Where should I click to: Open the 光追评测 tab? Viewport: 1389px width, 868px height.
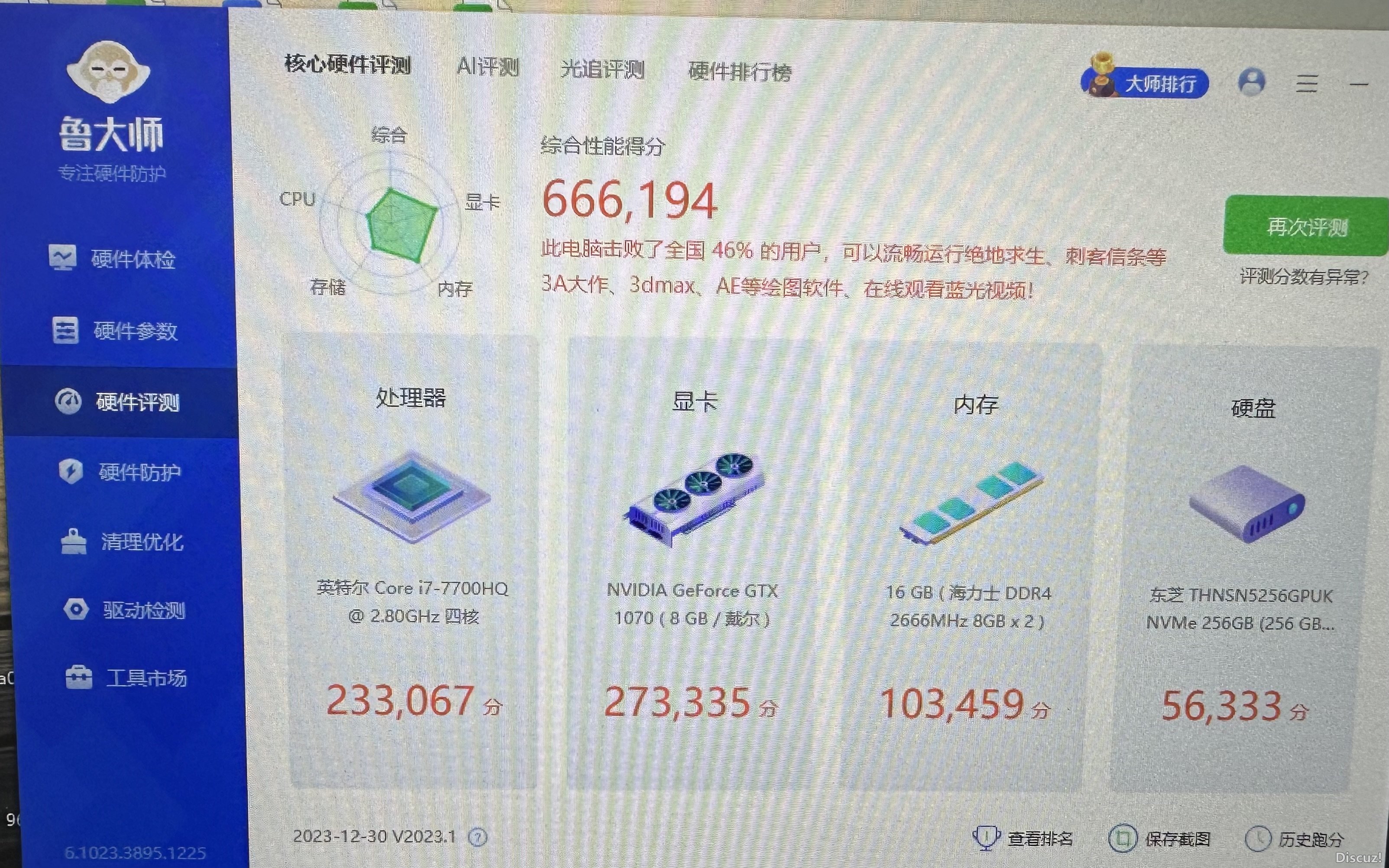602,70
